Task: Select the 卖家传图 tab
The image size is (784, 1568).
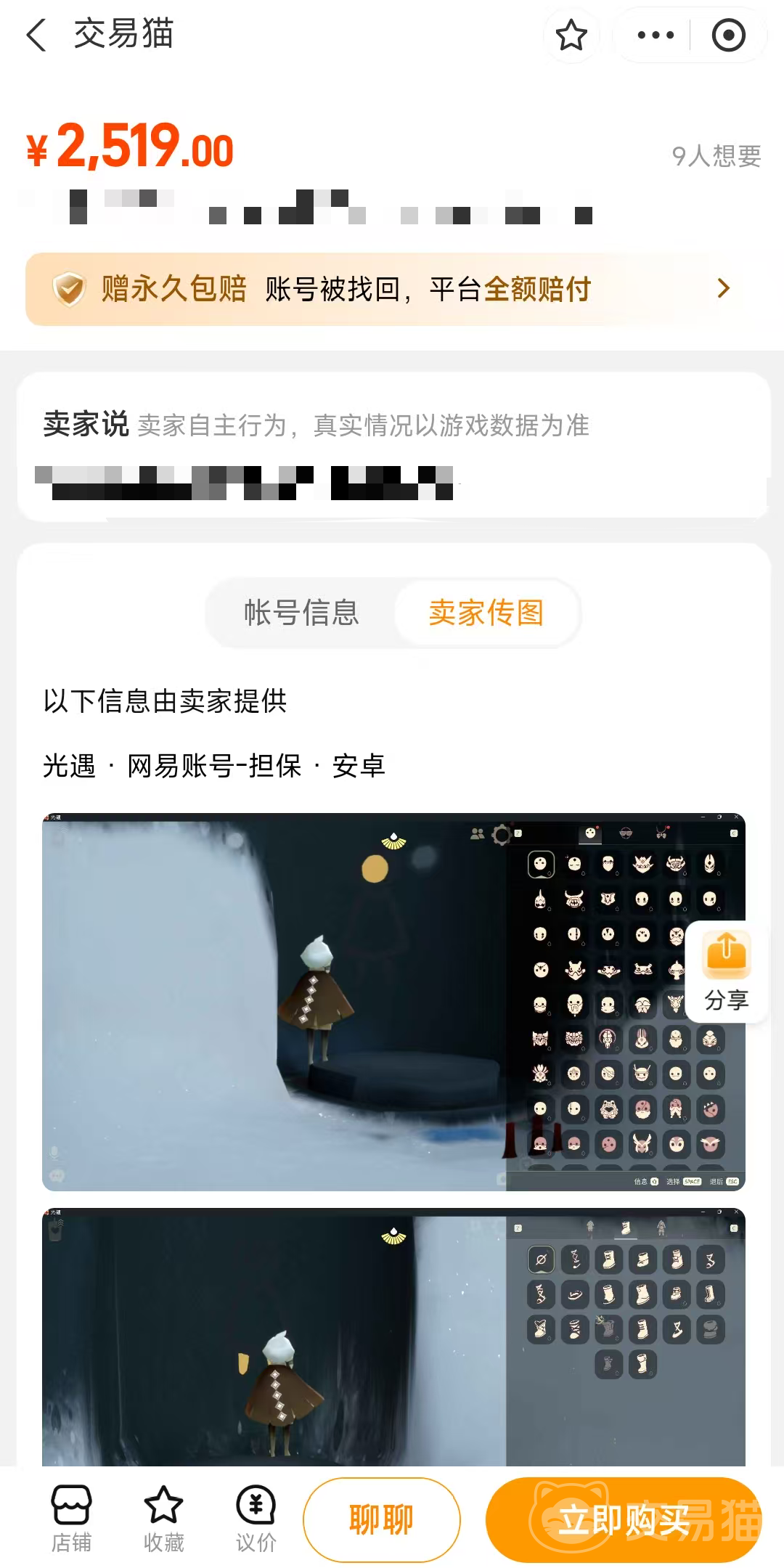Action: coord(486,613)
